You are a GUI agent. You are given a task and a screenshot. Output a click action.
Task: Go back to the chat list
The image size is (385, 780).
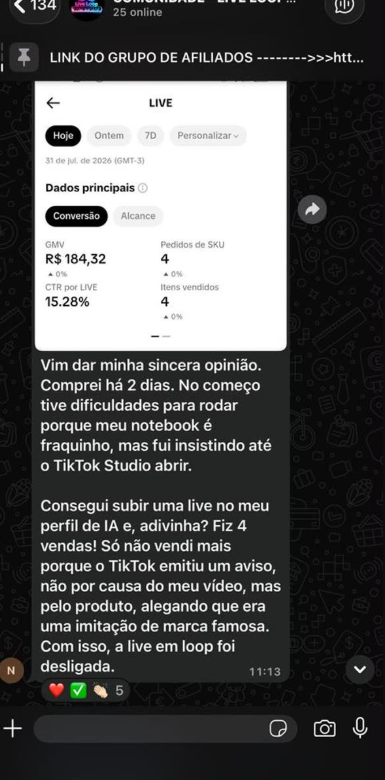[x=33, y=7]
